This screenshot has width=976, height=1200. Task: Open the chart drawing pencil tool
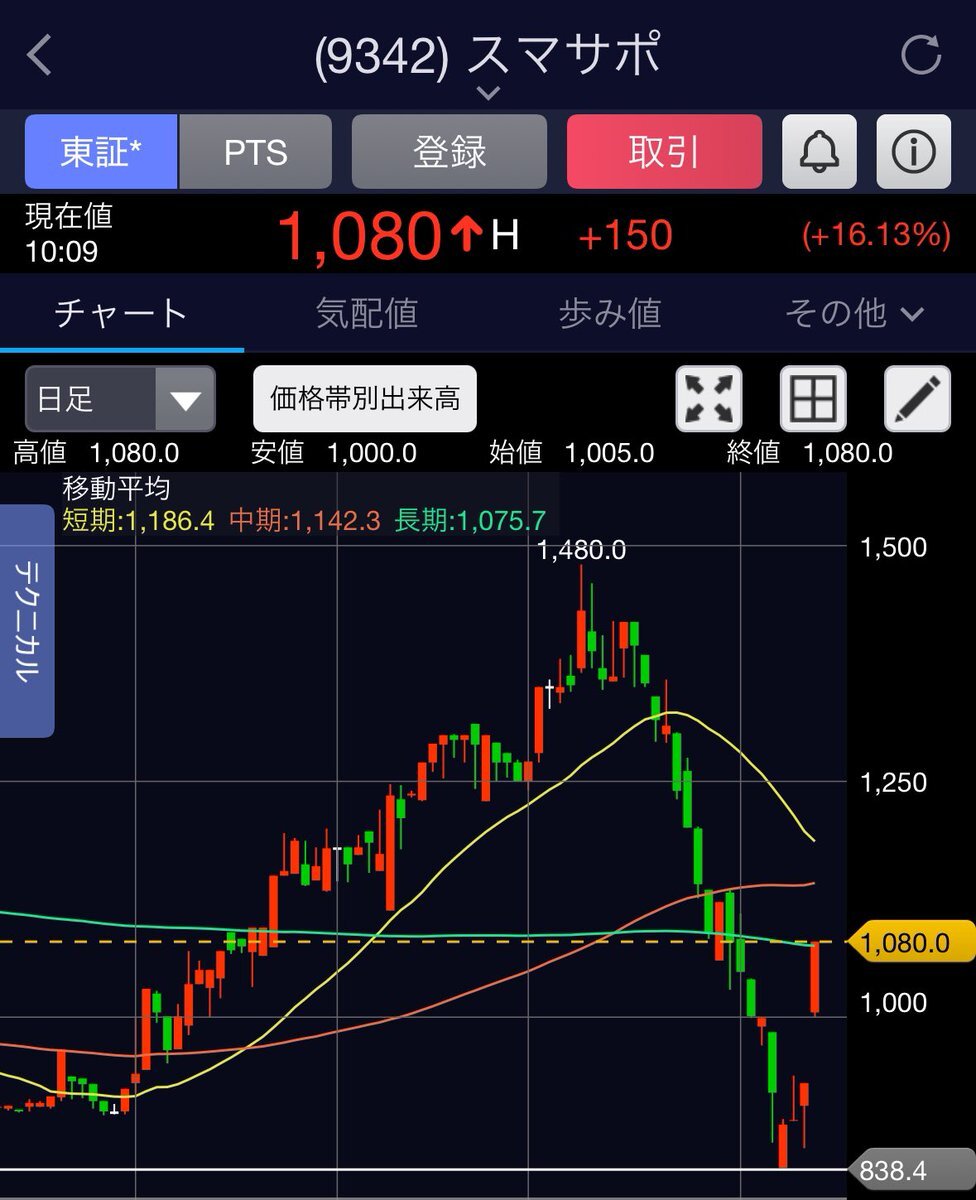pos(917,400)
